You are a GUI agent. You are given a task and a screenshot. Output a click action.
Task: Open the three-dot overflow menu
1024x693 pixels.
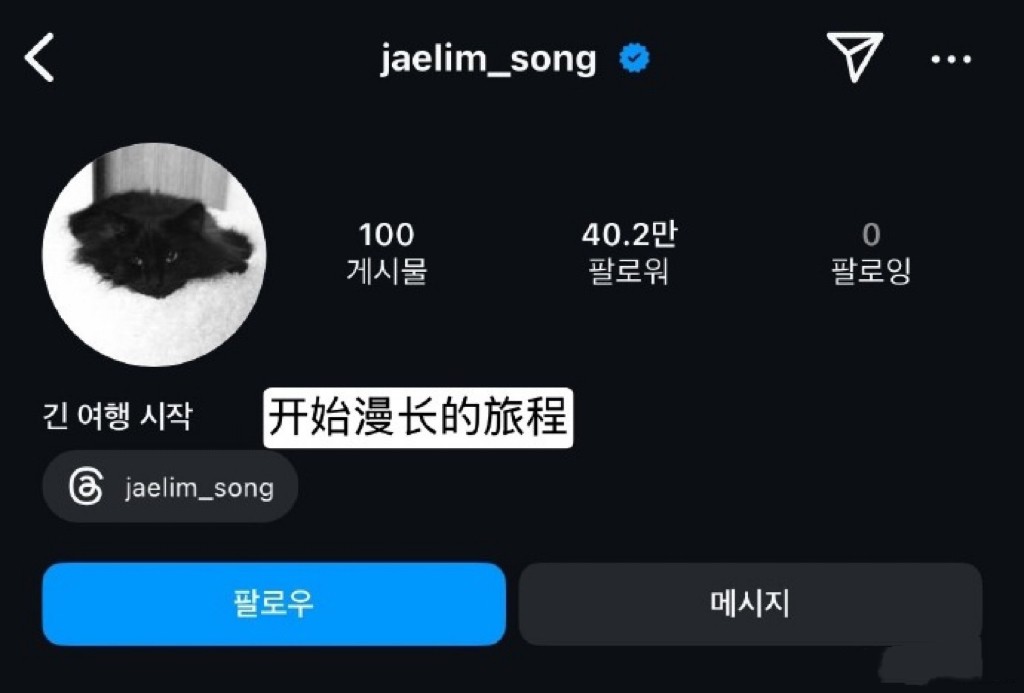[950, 59]
